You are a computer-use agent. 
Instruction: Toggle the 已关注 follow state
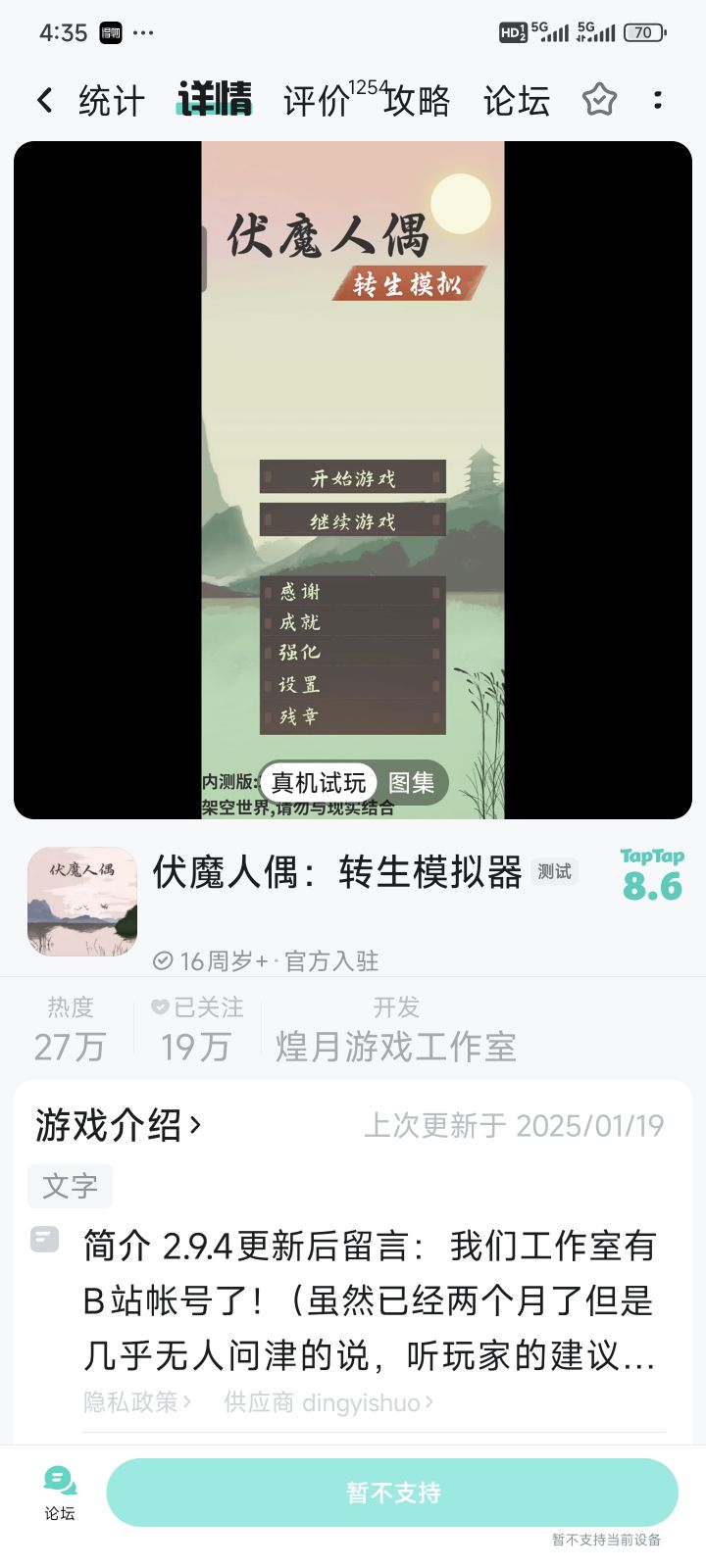click(x=193, y=1026)
